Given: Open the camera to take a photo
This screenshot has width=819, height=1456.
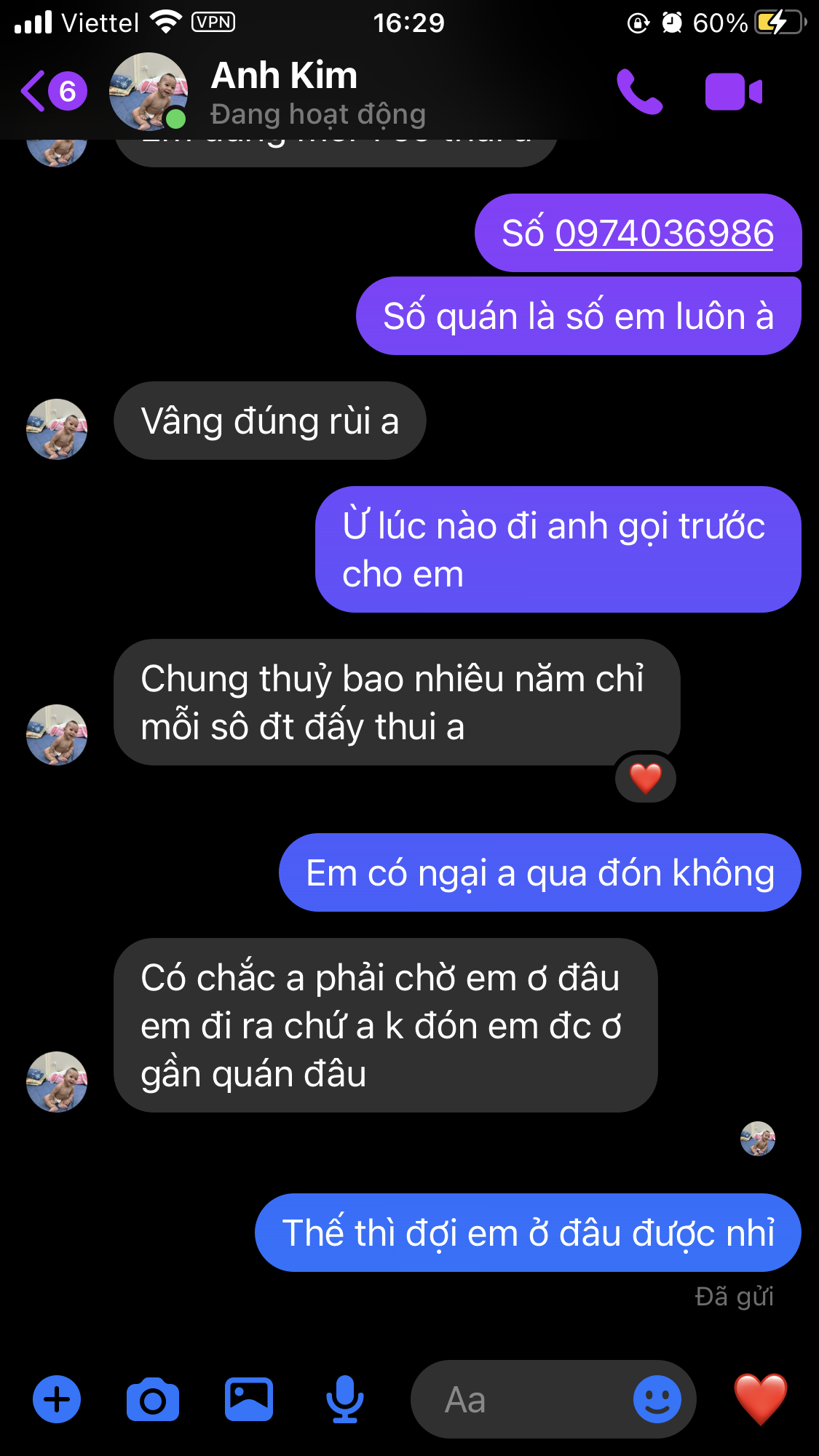Looking at the screenshot, I should point(152,1399).
